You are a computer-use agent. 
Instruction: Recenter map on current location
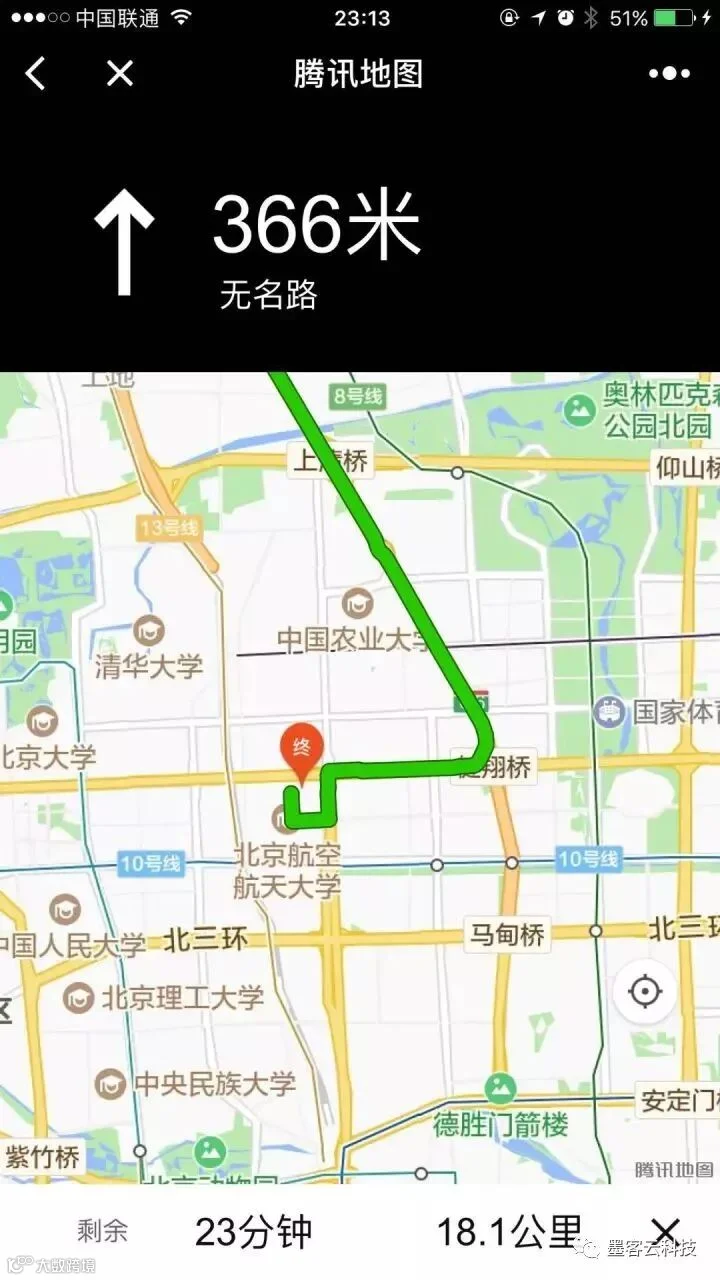pos(645,992)
